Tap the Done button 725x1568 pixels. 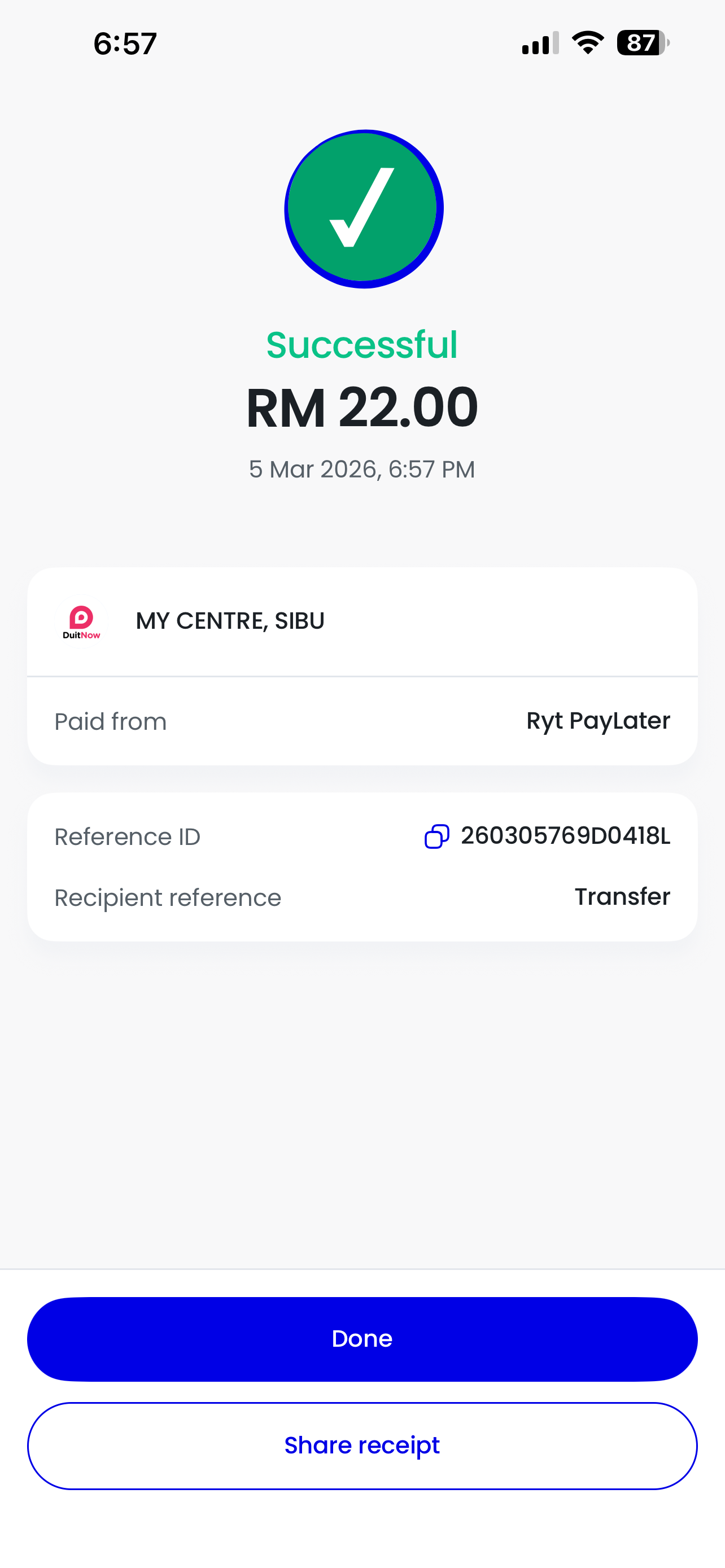(362, 1338)
